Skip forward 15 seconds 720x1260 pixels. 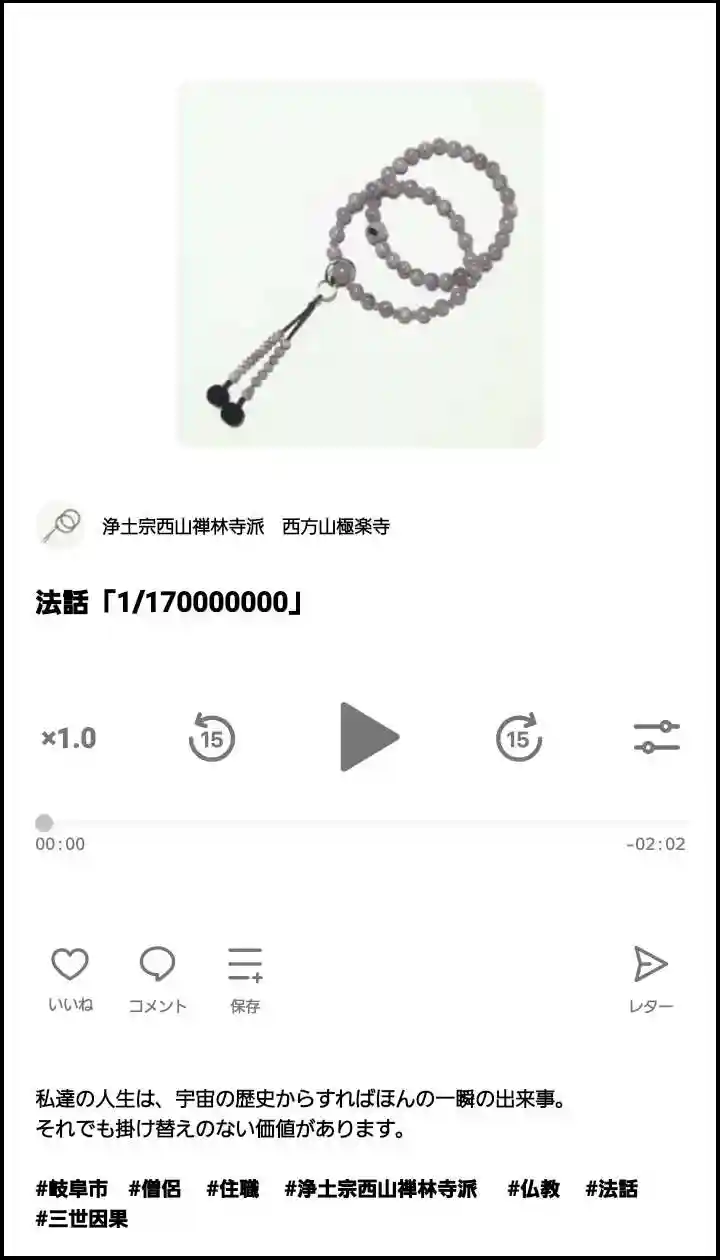518,738
